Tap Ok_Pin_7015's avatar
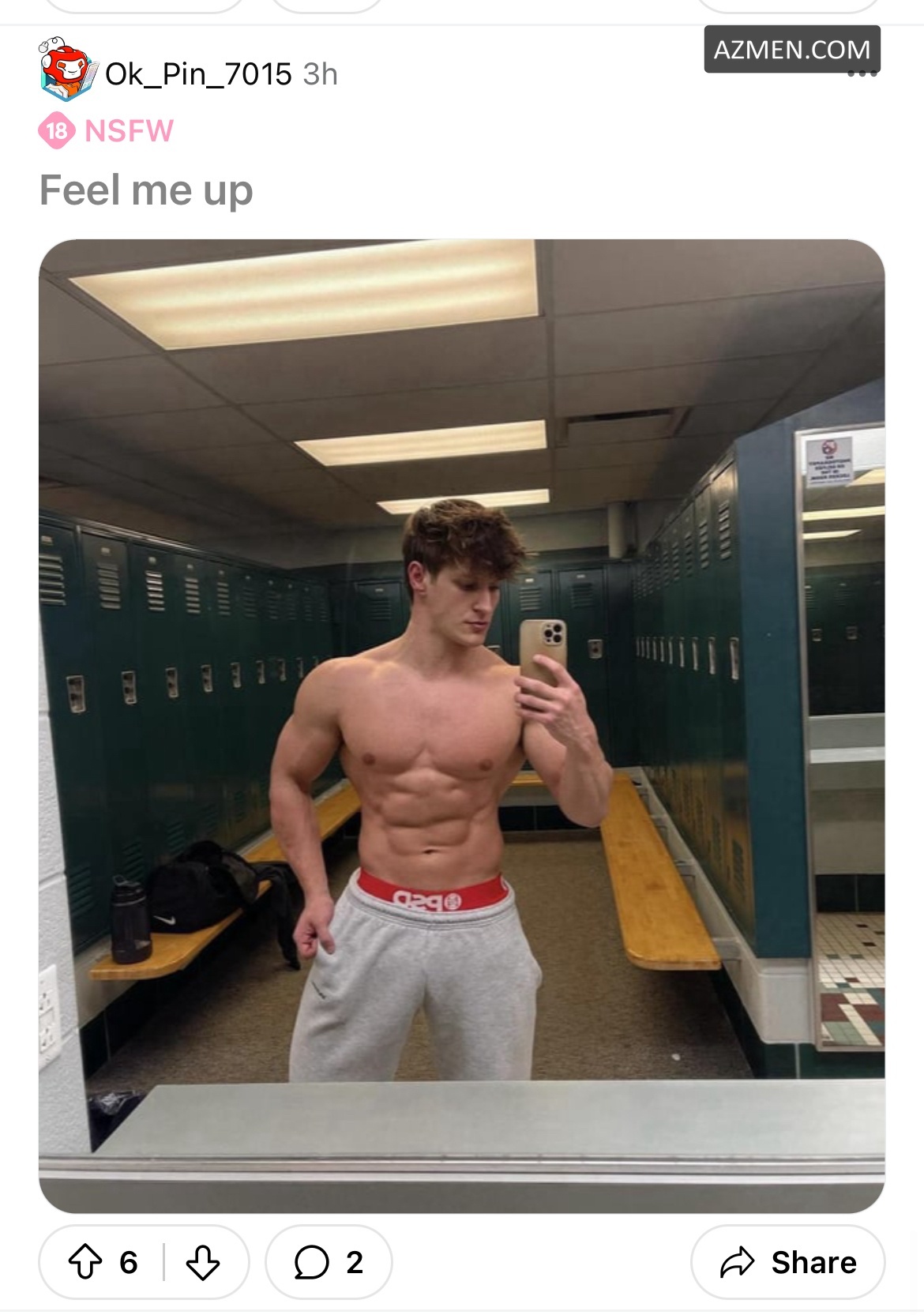This screenshot has width=924, height=1315. coord(66,70)
